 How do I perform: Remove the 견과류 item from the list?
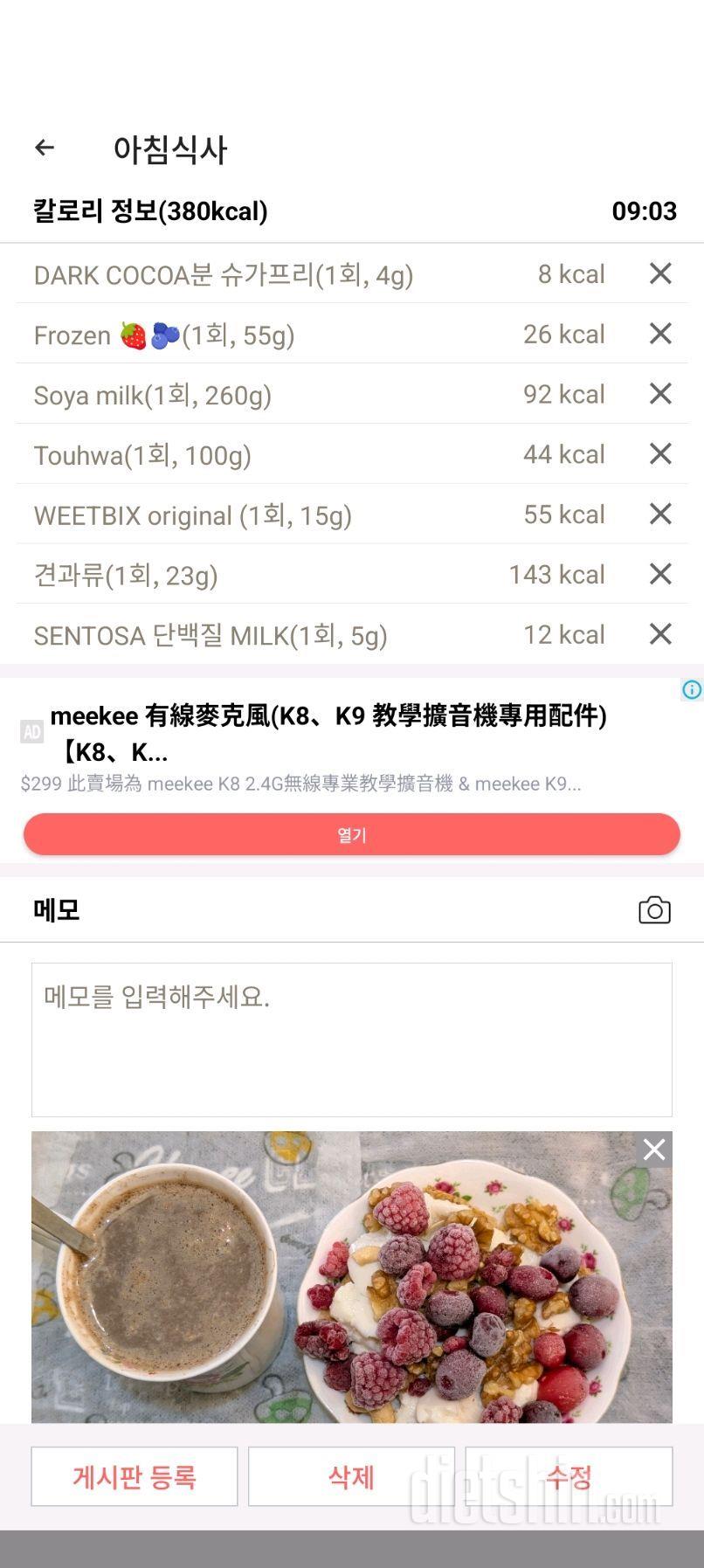click(x=661, y=574)
